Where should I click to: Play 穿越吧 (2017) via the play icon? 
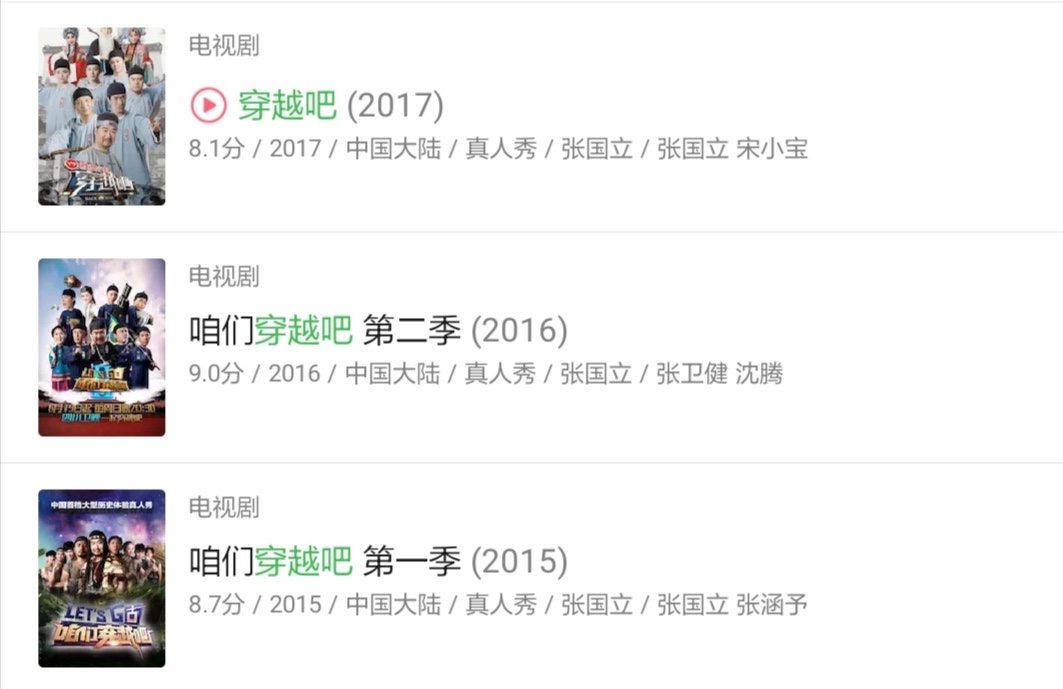coord(208,104)
